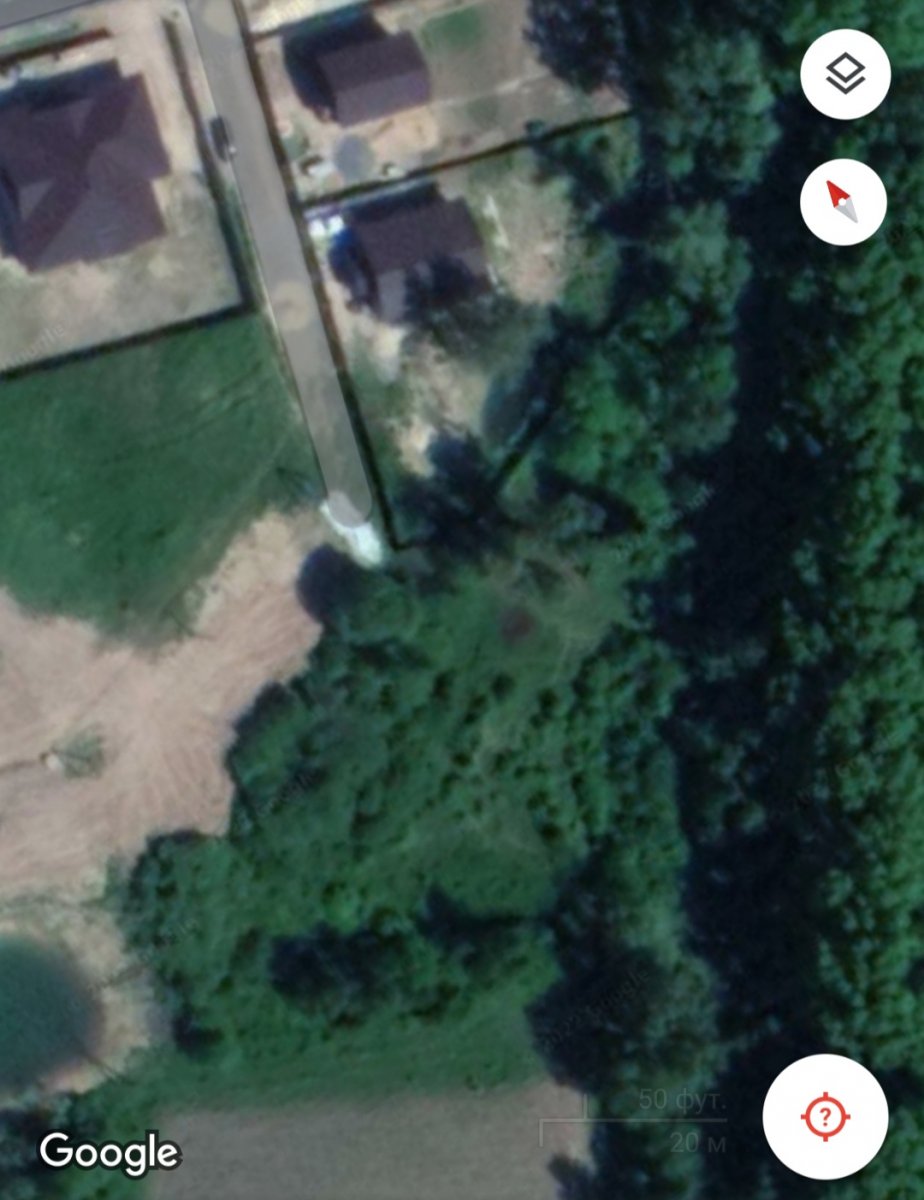Tap the compass to reset orientation

[x=843, y=202]
